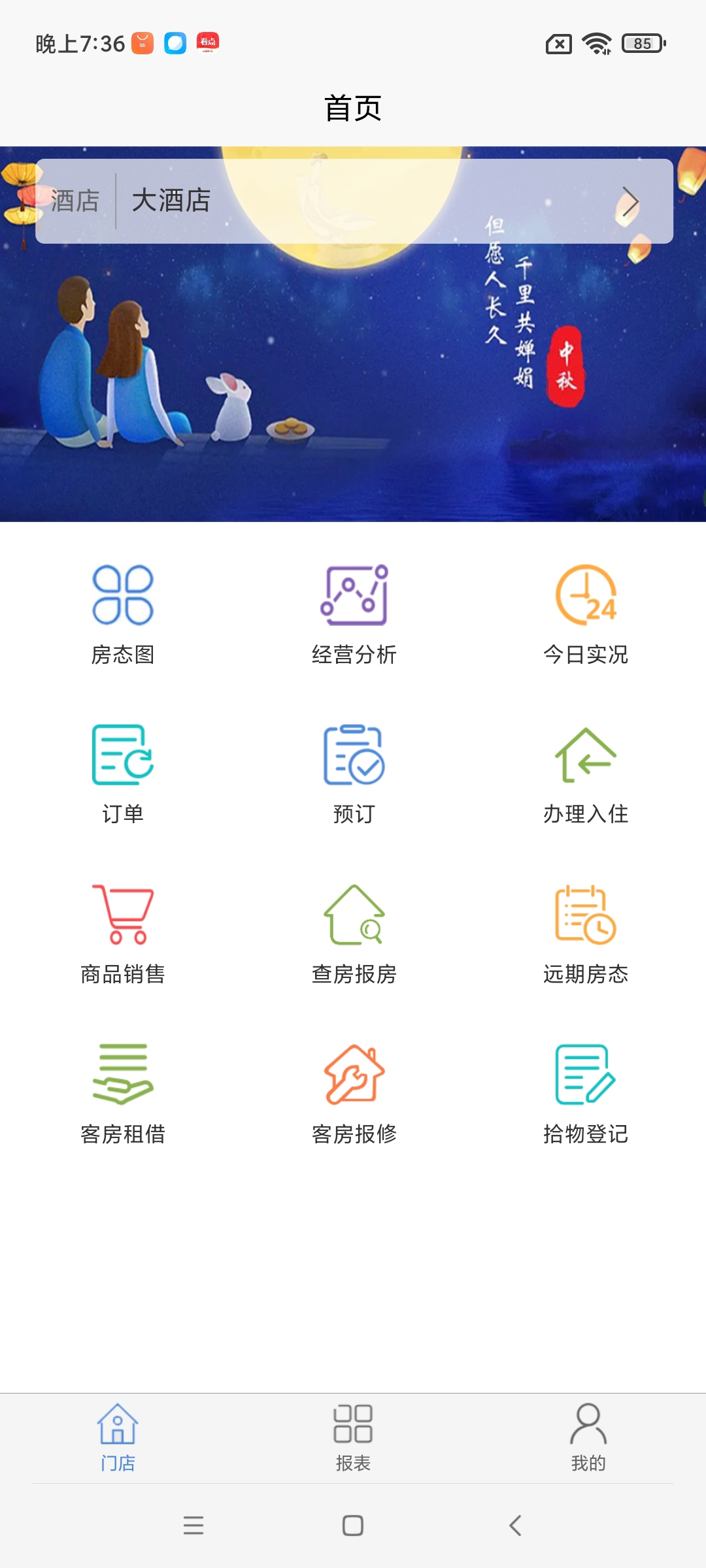Tap the Mid-Autumn festival banner image
The height and width of the screenshot is (1568, 706).
pos(353,392)
